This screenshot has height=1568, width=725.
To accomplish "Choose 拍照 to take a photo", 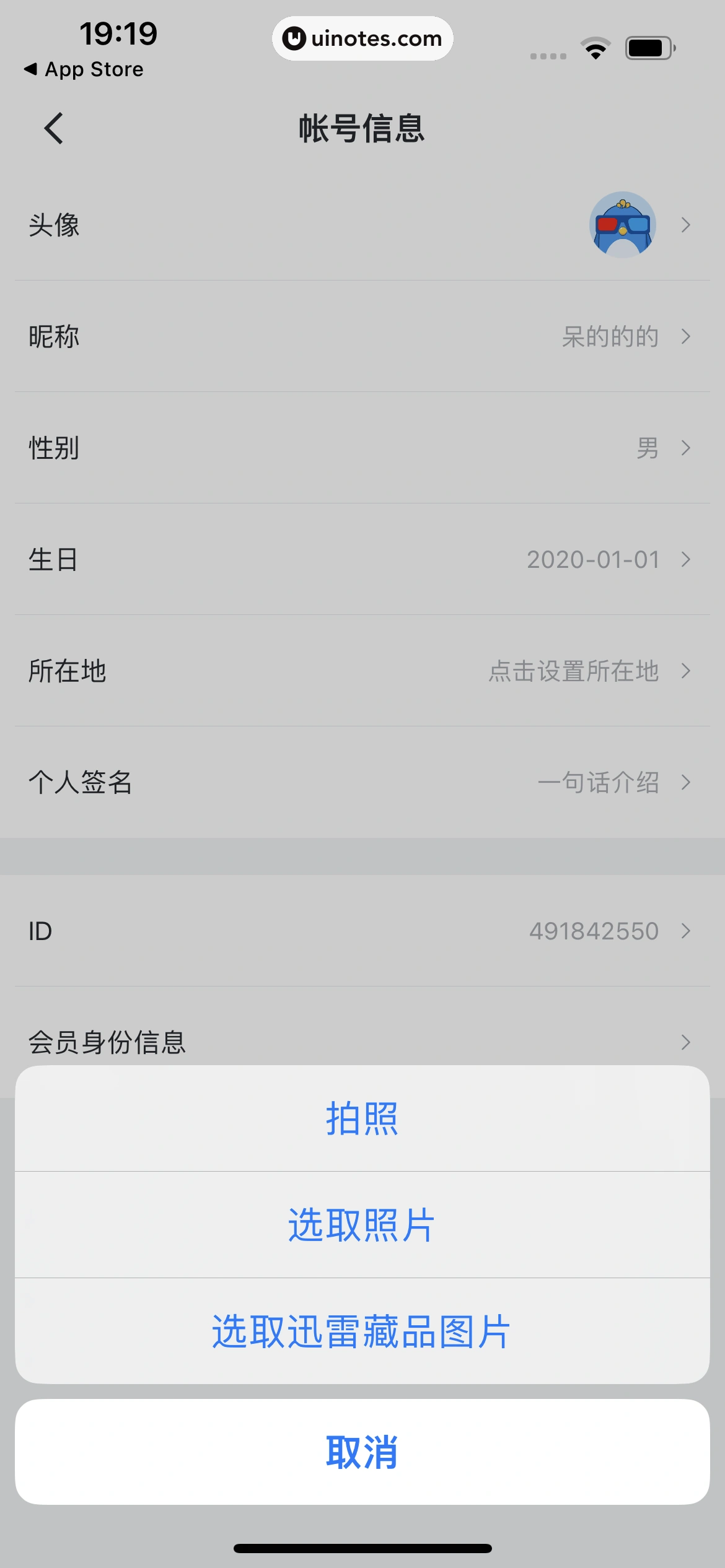I will point(362,1118).
